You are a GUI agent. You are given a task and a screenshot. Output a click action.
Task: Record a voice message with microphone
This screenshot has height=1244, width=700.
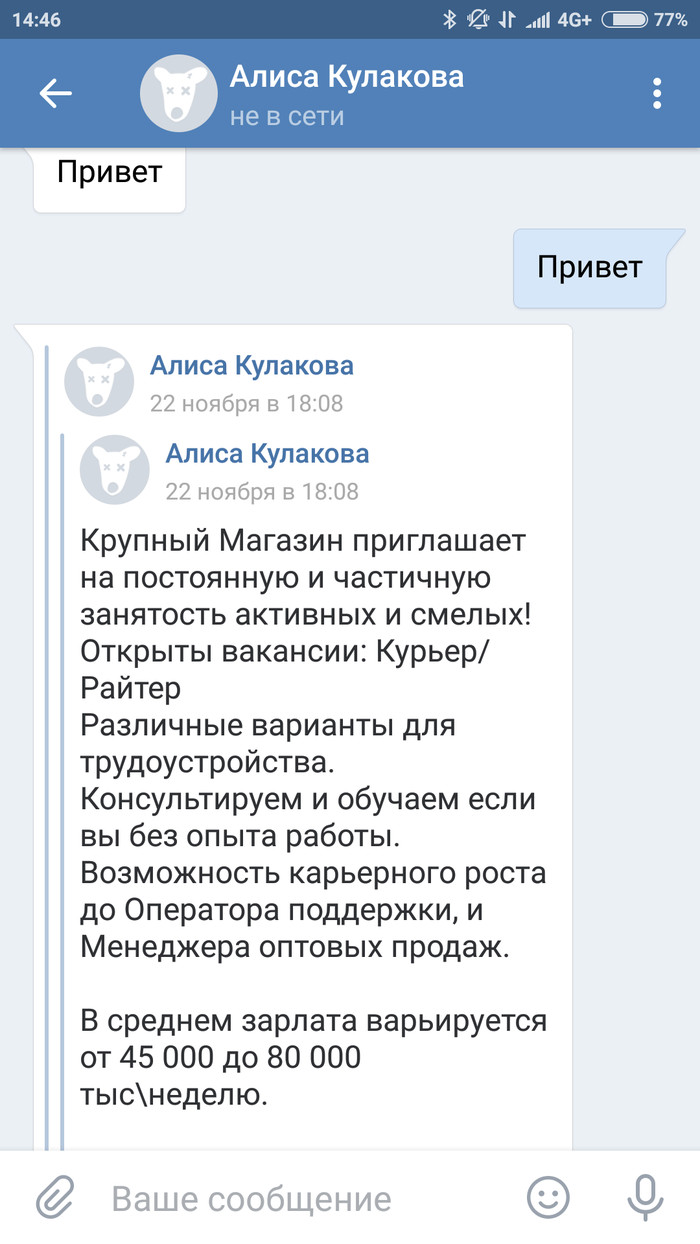tap(645, 1197)
